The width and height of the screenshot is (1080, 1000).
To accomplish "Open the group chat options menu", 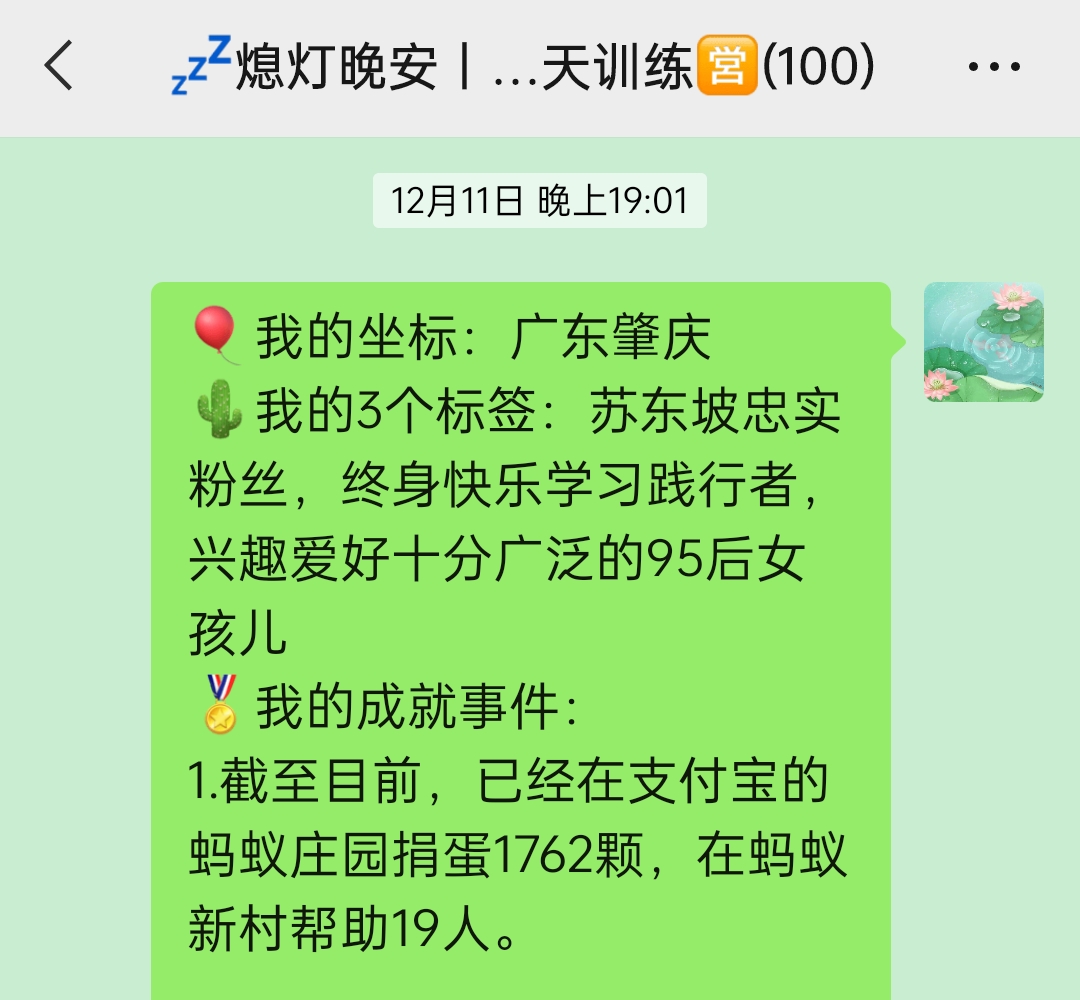I will pos(994,68).
